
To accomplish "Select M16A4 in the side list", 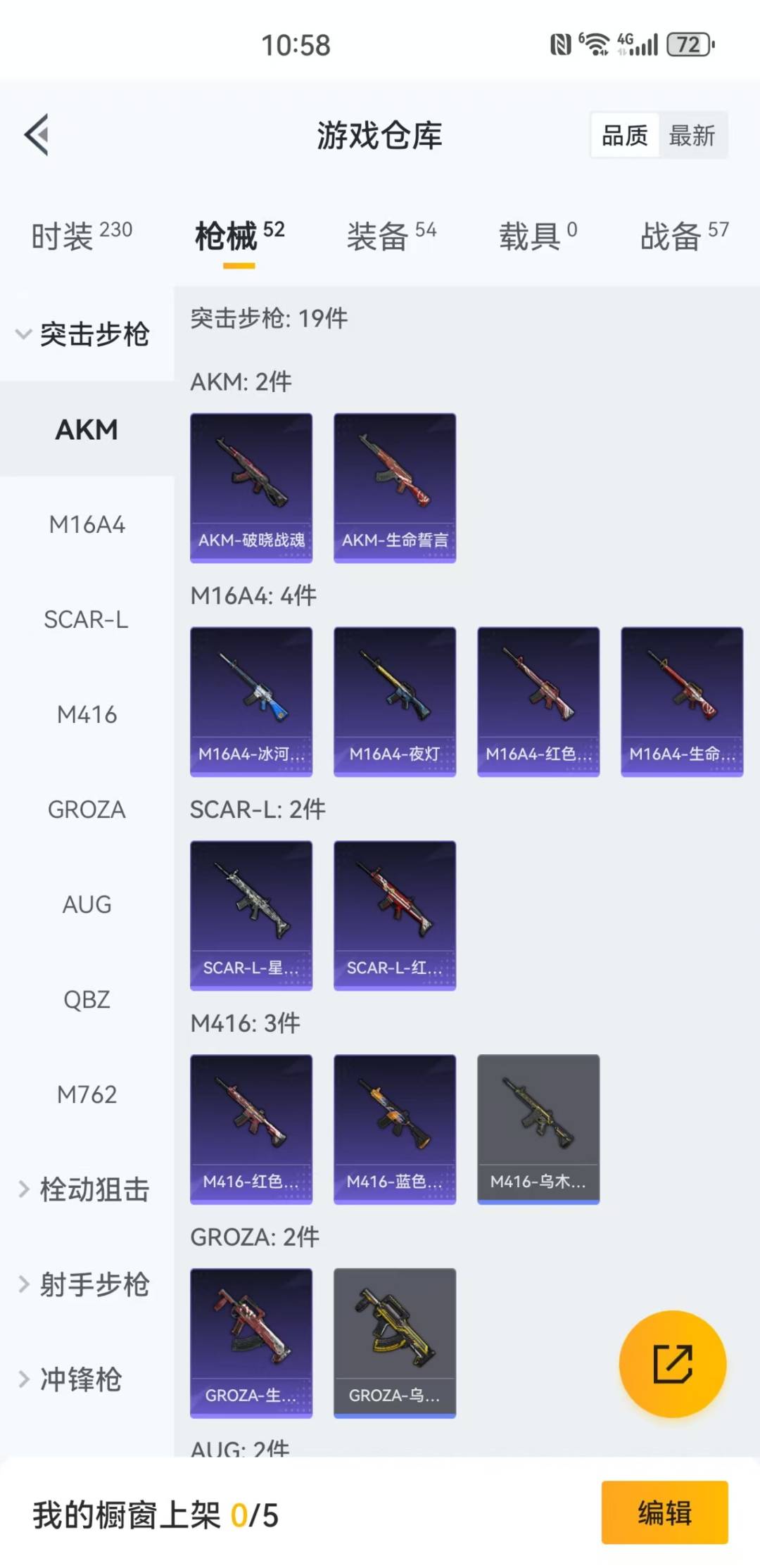I will point(87,524).
